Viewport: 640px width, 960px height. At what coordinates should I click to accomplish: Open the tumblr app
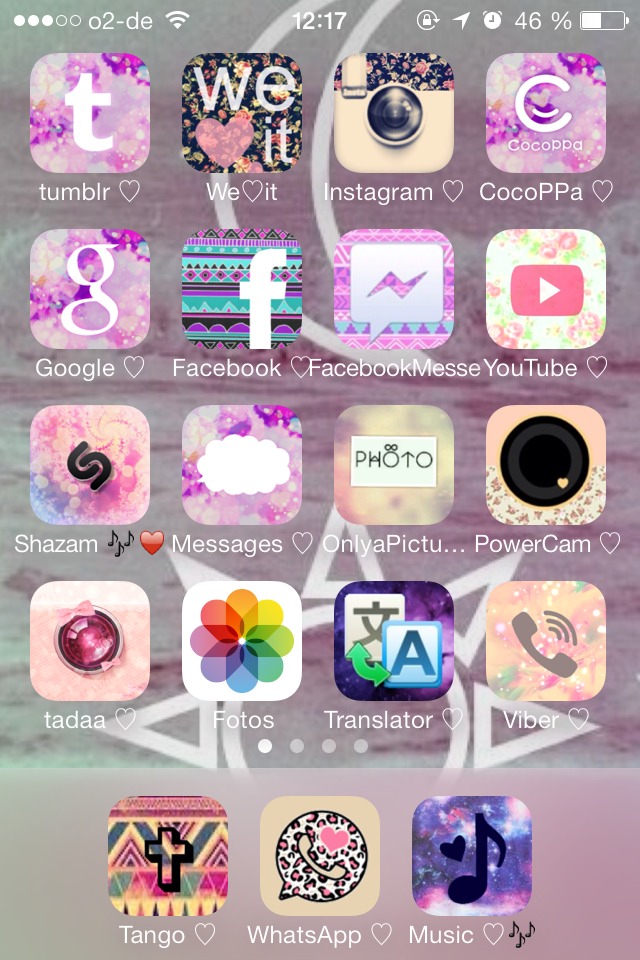[90, 113]
